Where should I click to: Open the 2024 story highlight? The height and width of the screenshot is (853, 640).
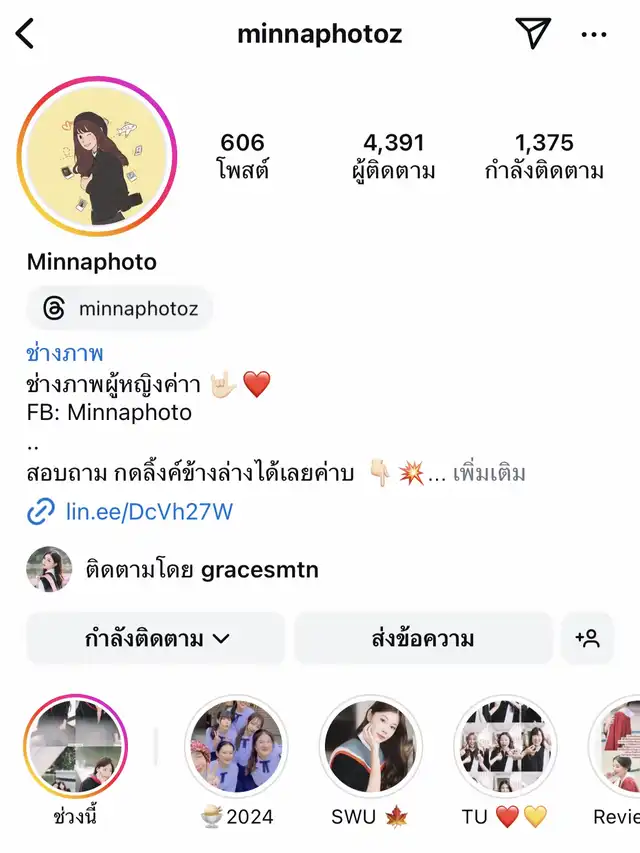click(x=236, y=747)
